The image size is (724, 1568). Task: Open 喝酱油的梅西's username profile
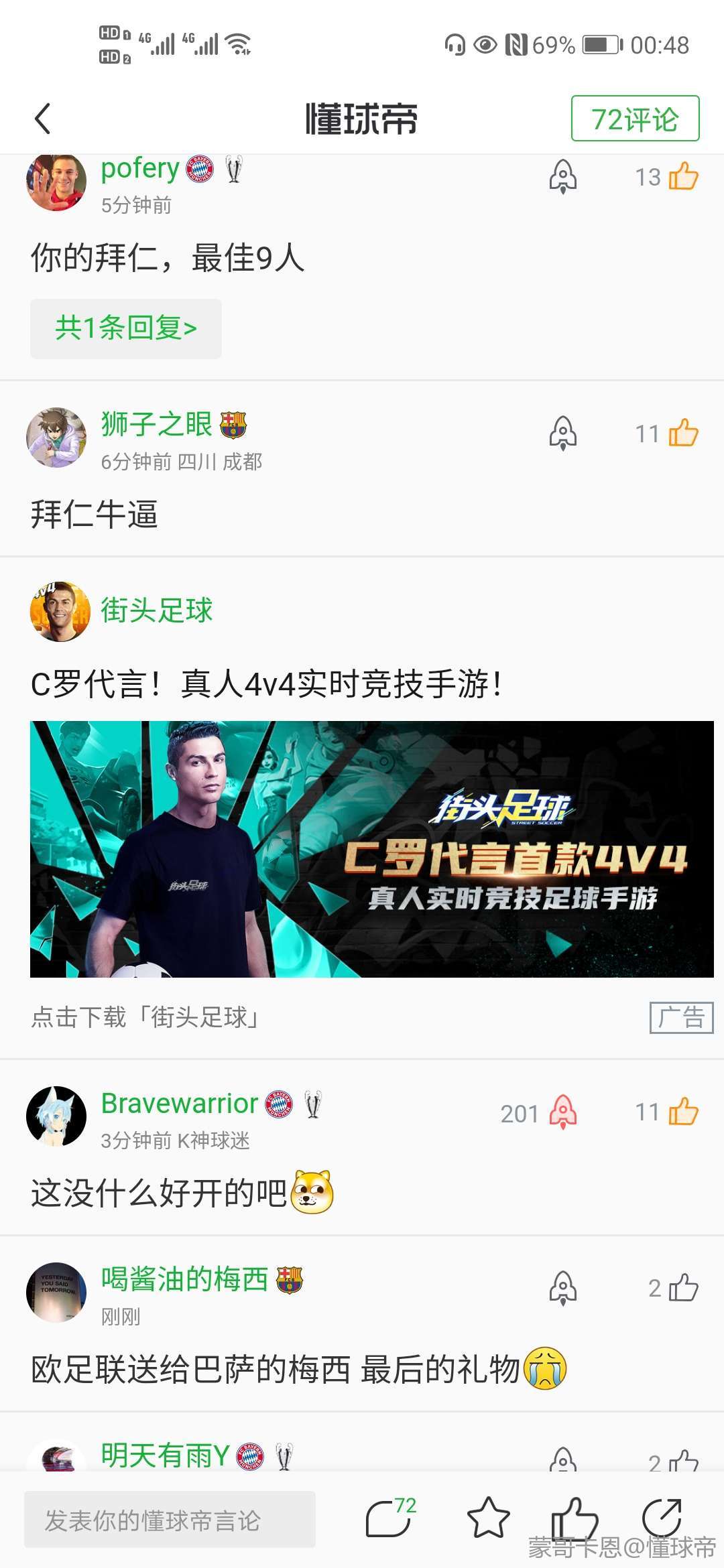184,1279
